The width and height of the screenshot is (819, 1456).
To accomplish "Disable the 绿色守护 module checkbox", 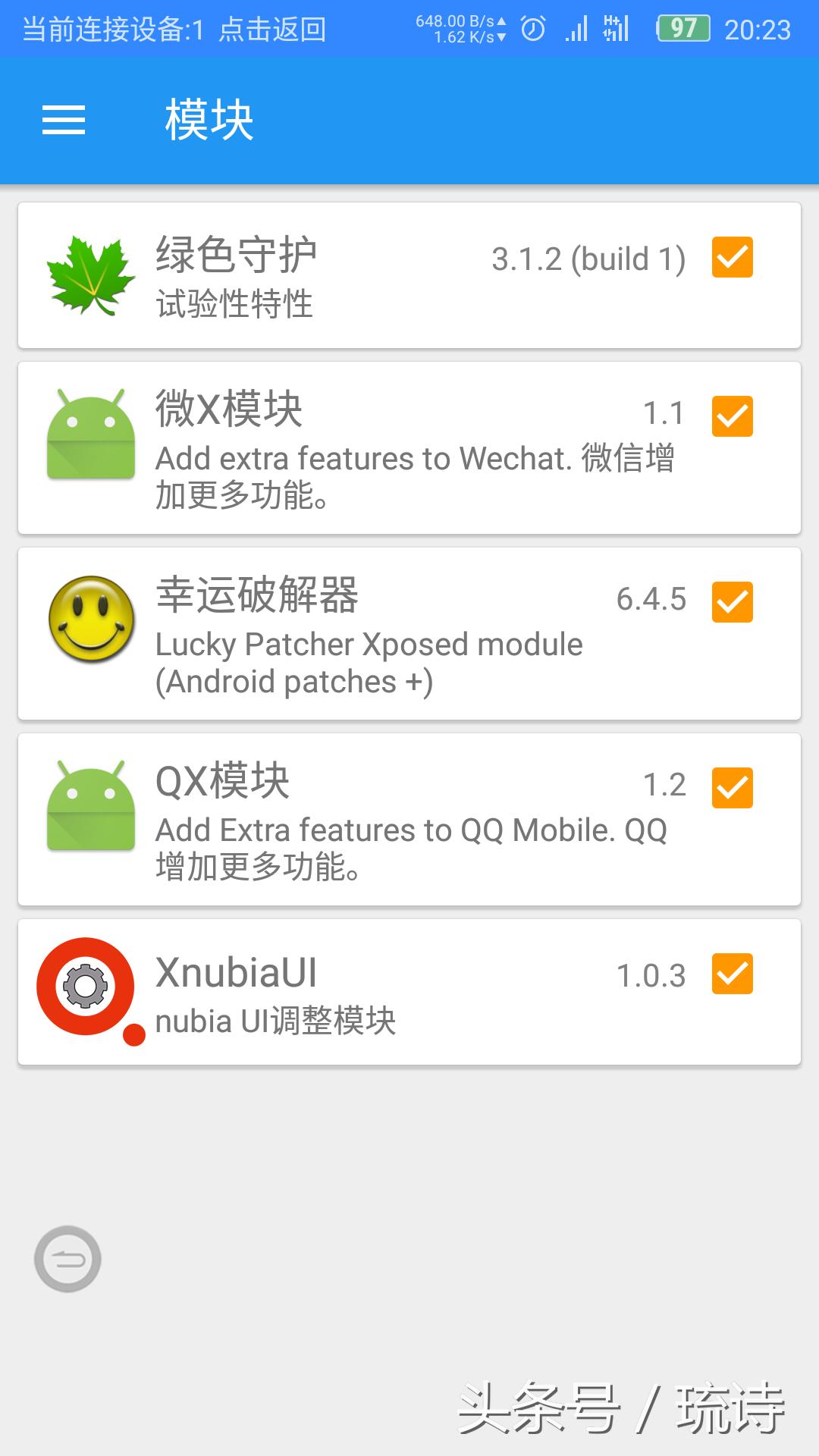I will click(x=731, y=258).
